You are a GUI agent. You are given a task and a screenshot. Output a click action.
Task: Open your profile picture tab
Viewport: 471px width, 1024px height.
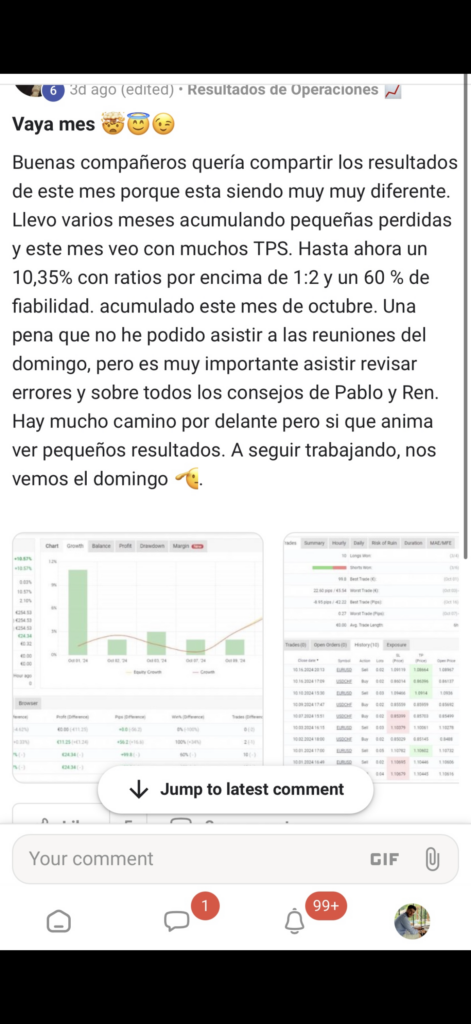tap(412, 921)
